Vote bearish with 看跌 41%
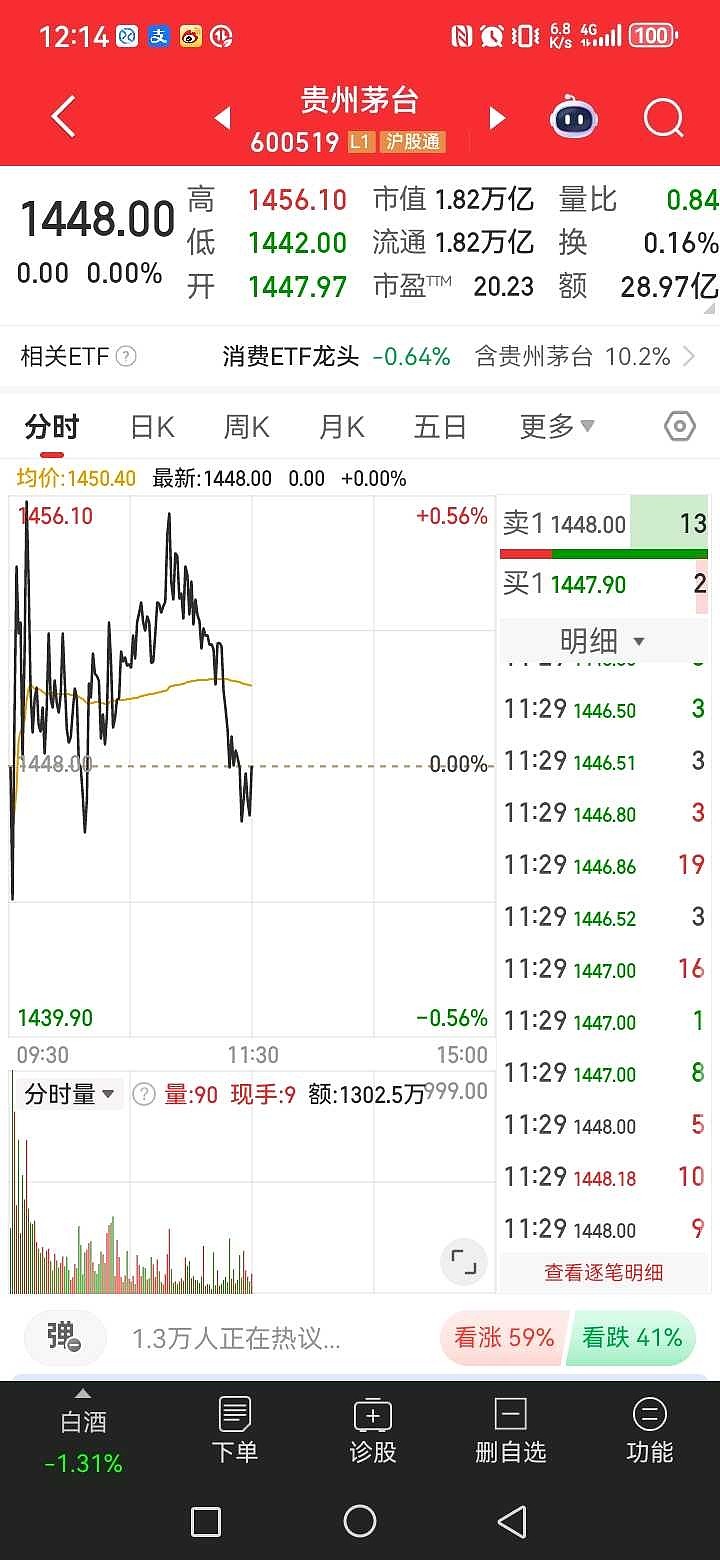Image resolution: width=720 pixels, height=1560 pixels. 631,1337
